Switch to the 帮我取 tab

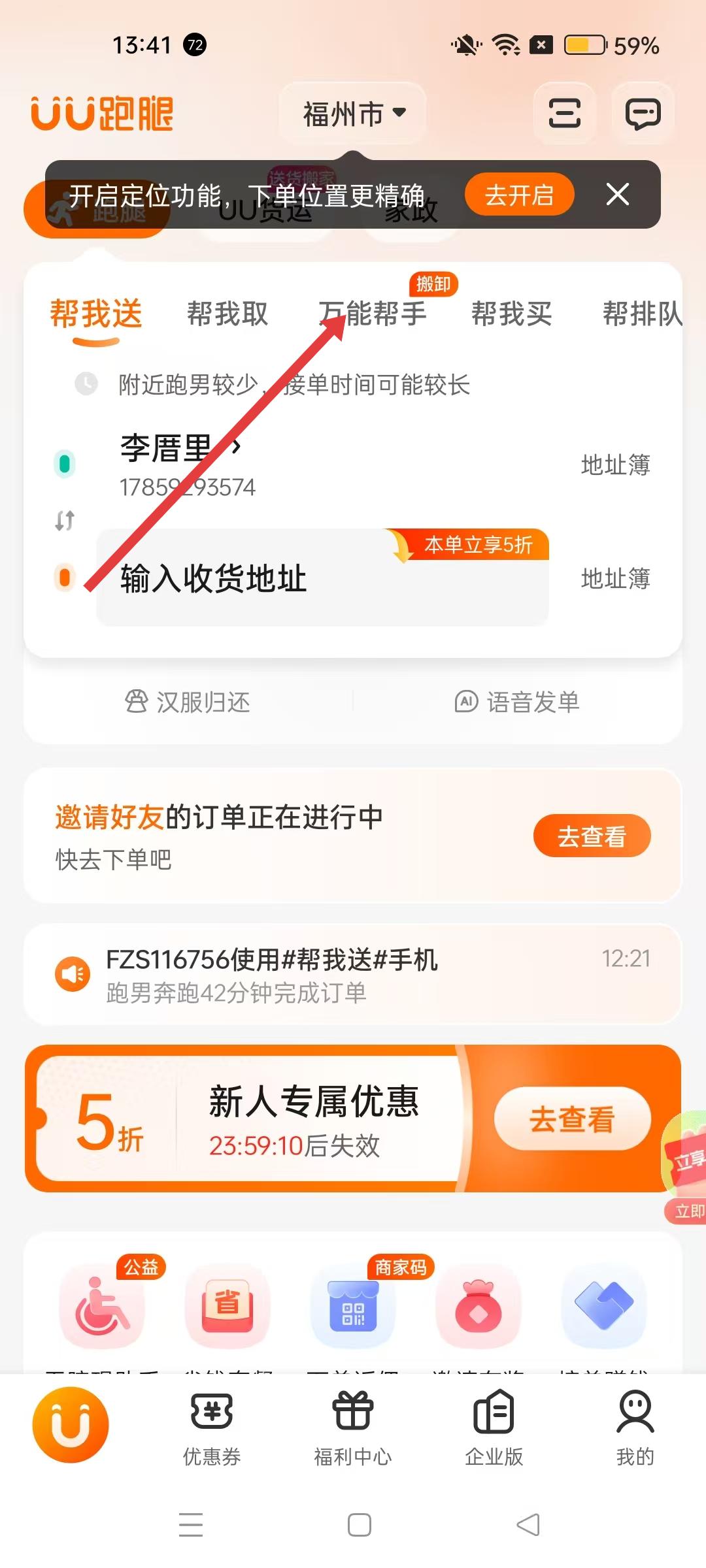pos(227,314)
